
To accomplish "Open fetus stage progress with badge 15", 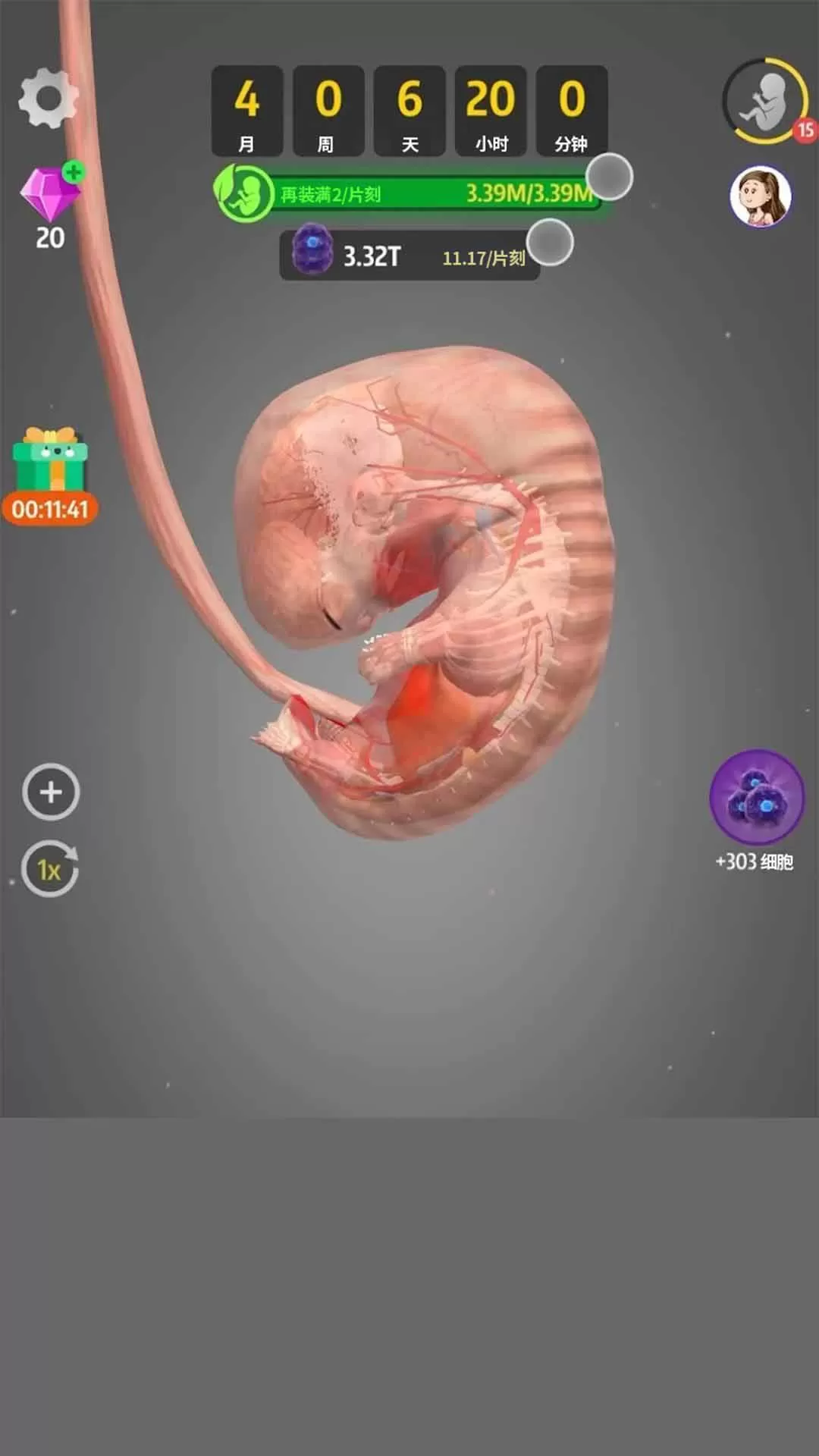I will 764,101.
